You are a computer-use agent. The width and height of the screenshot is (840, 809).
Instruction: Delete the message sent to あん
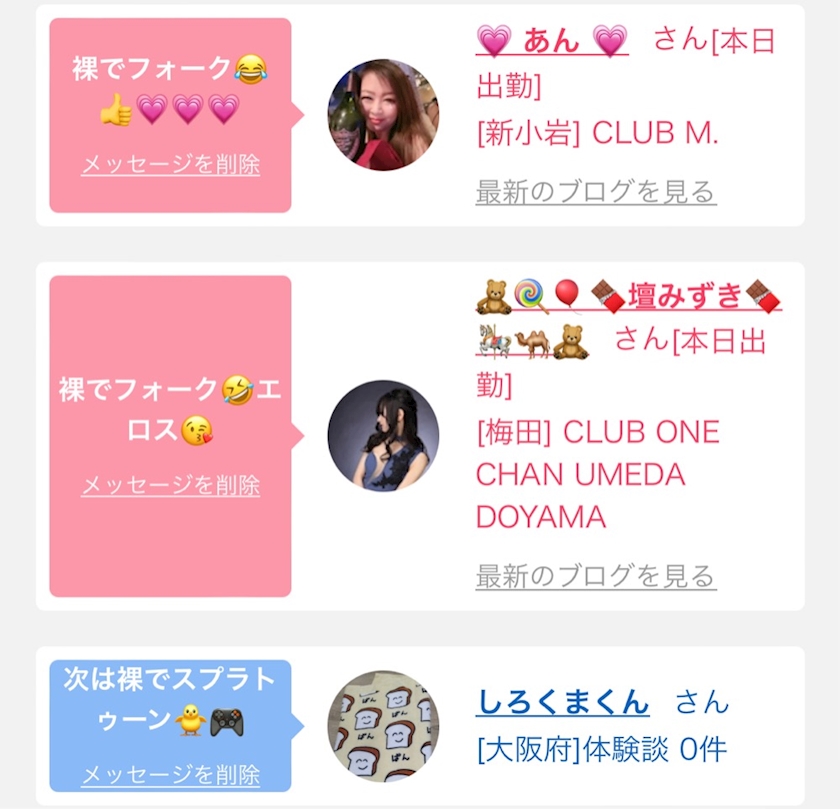coord(170,165)
